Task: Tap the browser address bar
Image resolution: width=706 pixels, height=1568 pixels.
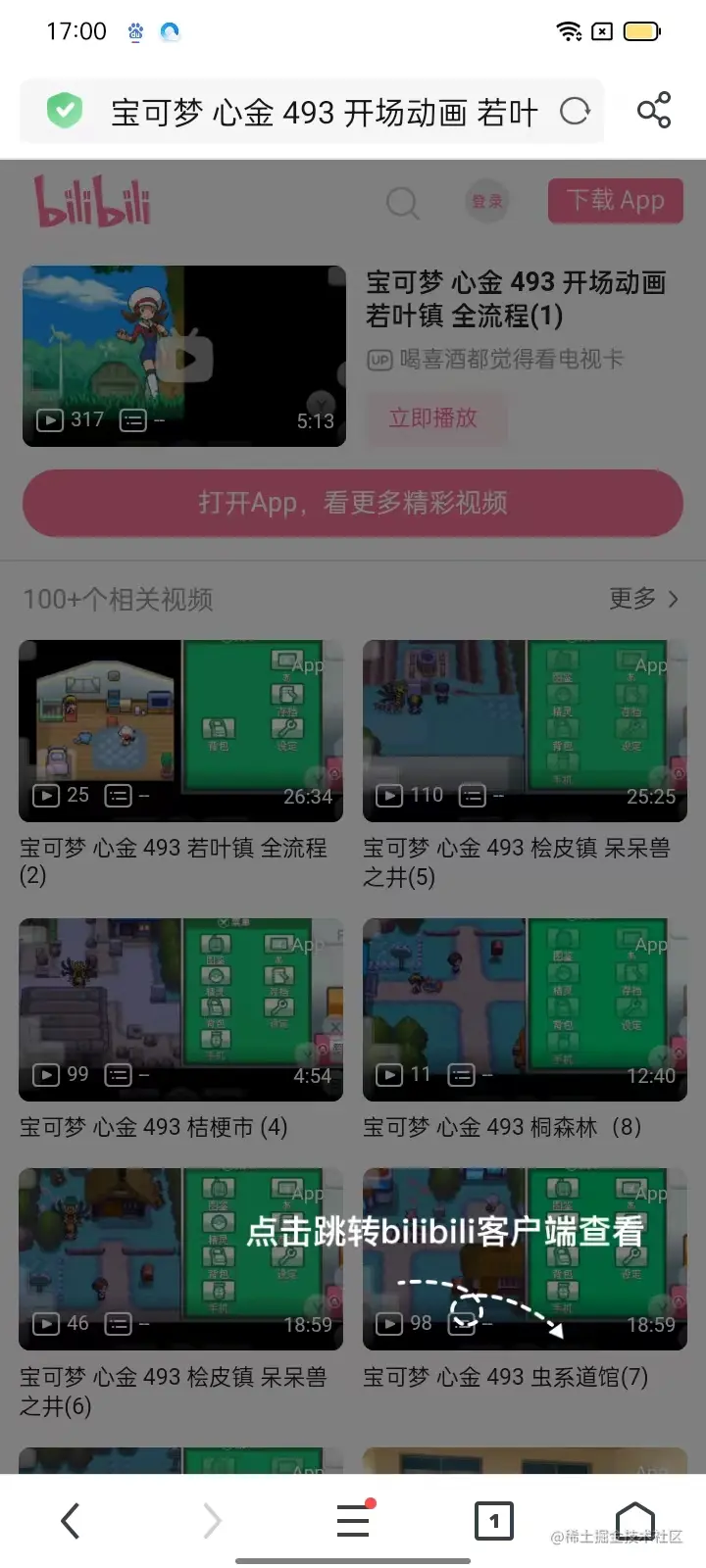Action: 324,113
